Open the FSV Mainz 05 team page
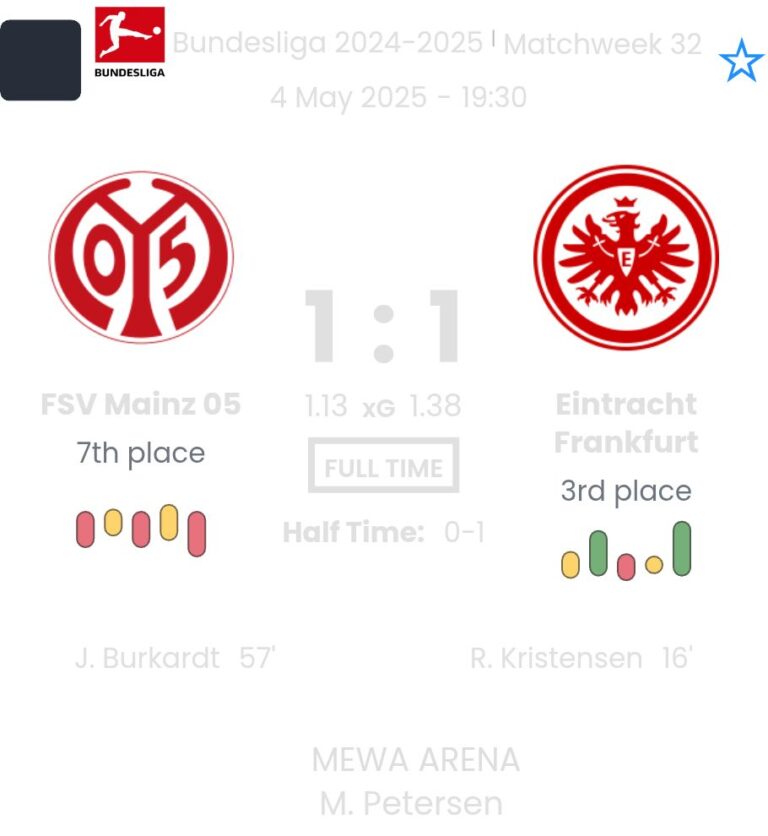 point(141,256)
